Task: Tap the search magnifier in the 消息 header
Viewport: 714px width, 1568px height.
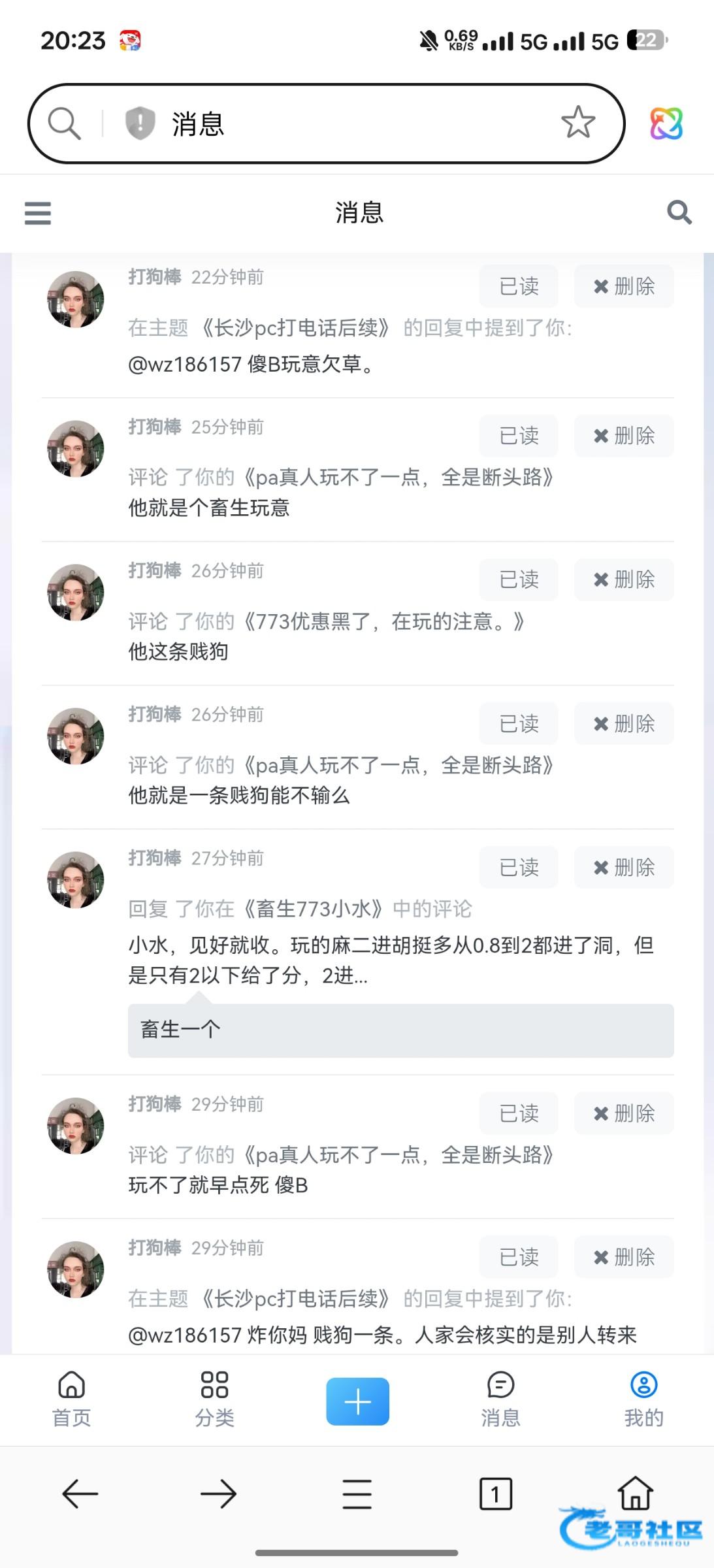Action: click(x=679, y=212)
